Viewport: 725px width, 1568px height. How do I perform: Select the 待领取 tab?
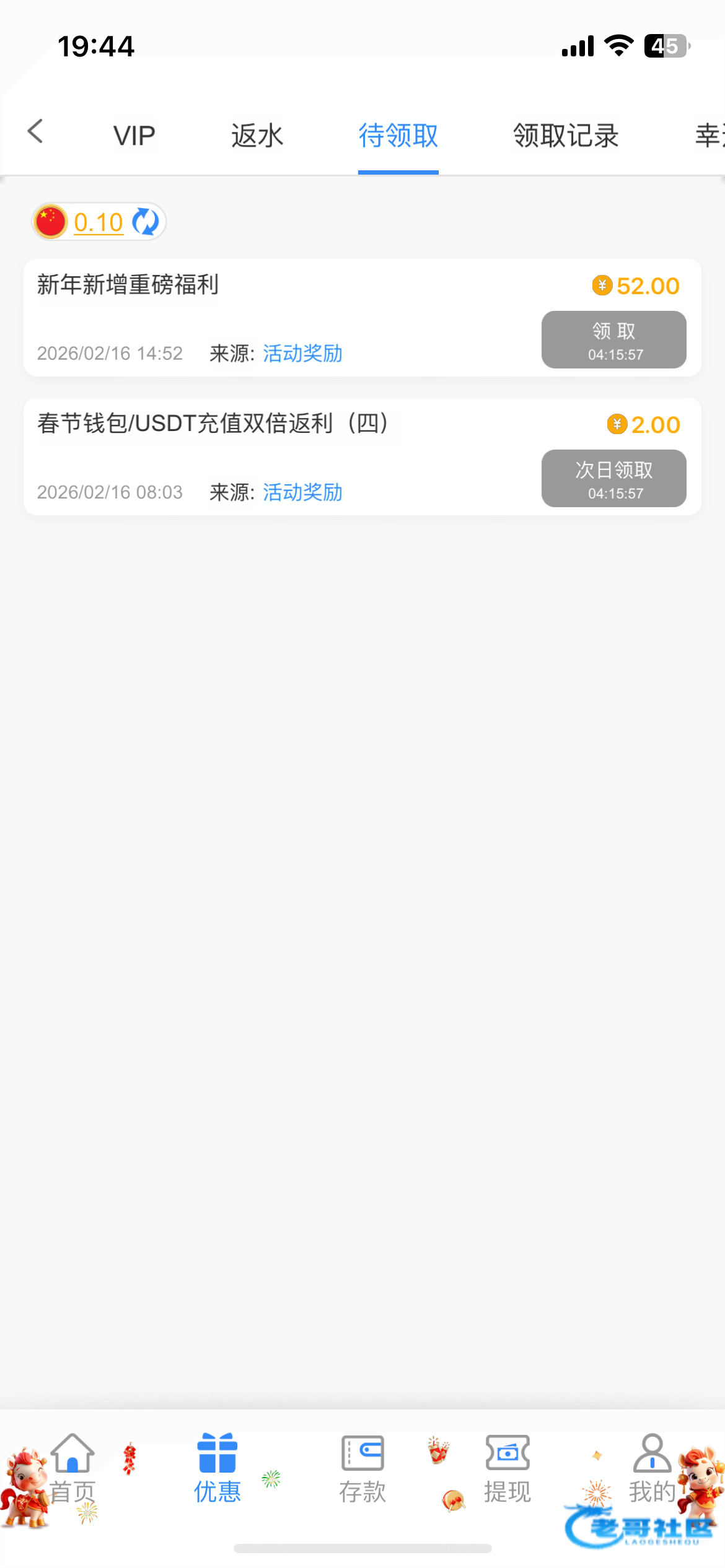click(x=398, y=136)
